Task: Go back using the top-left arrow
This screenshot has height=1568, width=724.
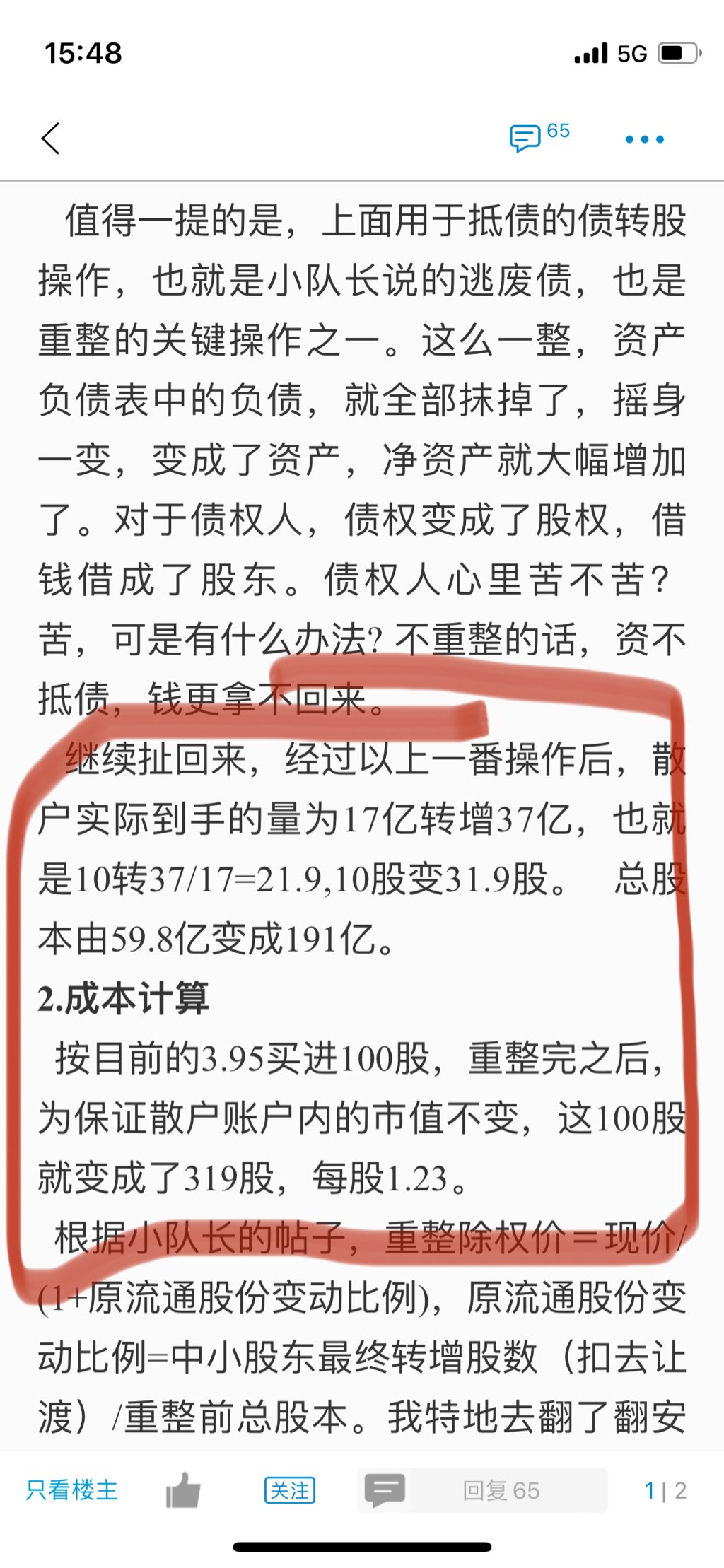Action: coord(51,139)
